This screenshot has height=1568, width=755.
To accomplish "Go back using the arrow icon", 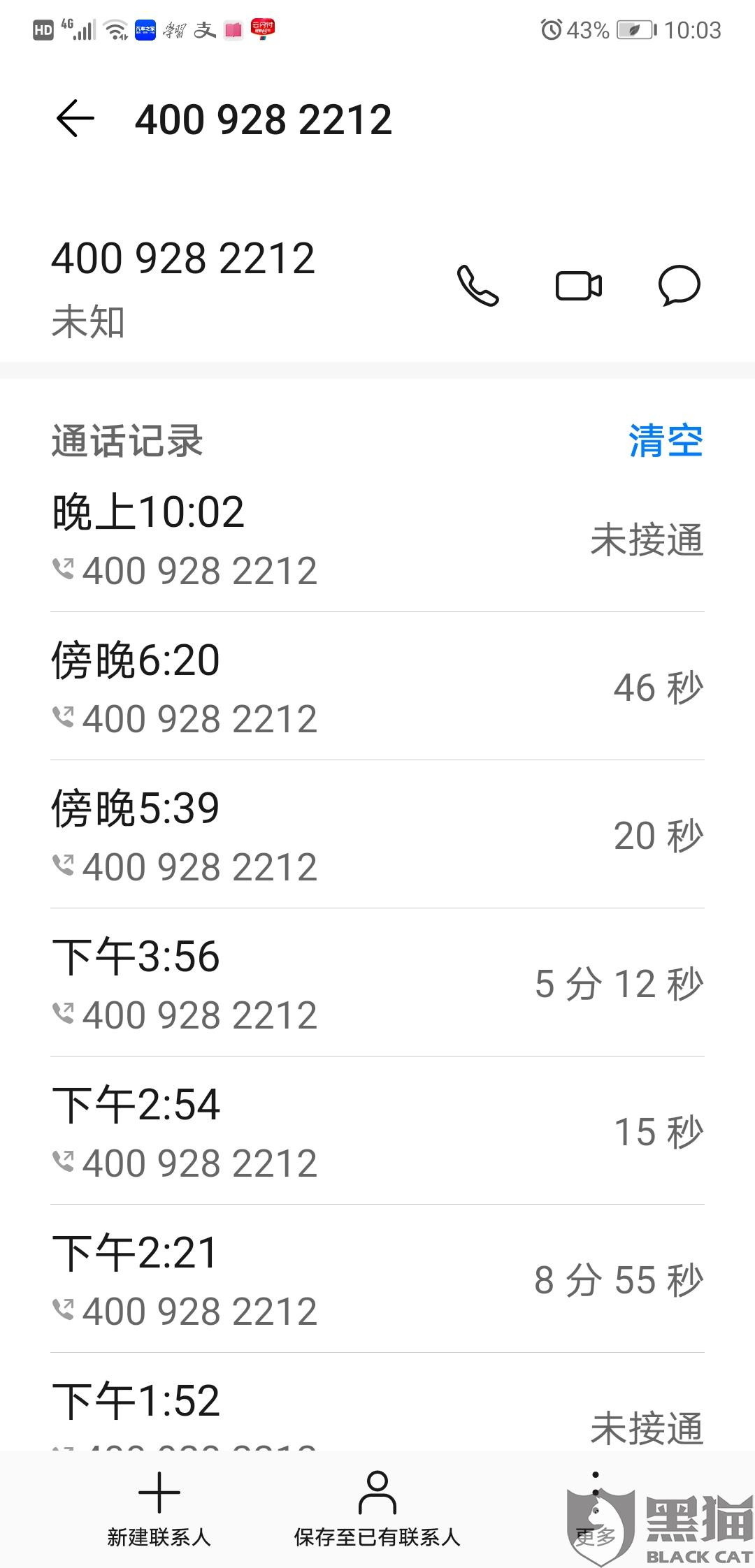I will [75, 118].
